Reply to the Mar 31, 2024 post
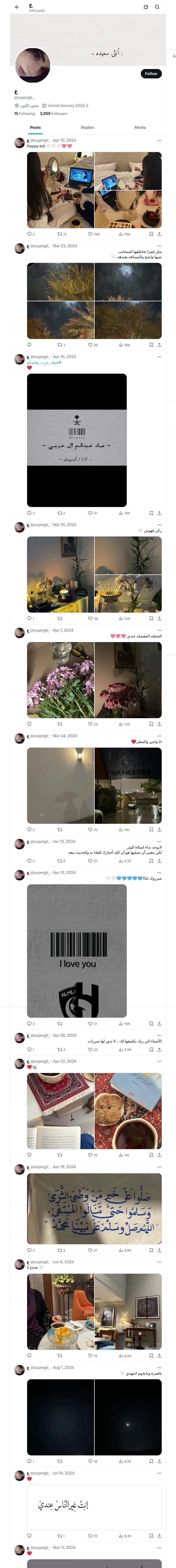Viewport: 176px width, 1568px height. tap(29, 618)
